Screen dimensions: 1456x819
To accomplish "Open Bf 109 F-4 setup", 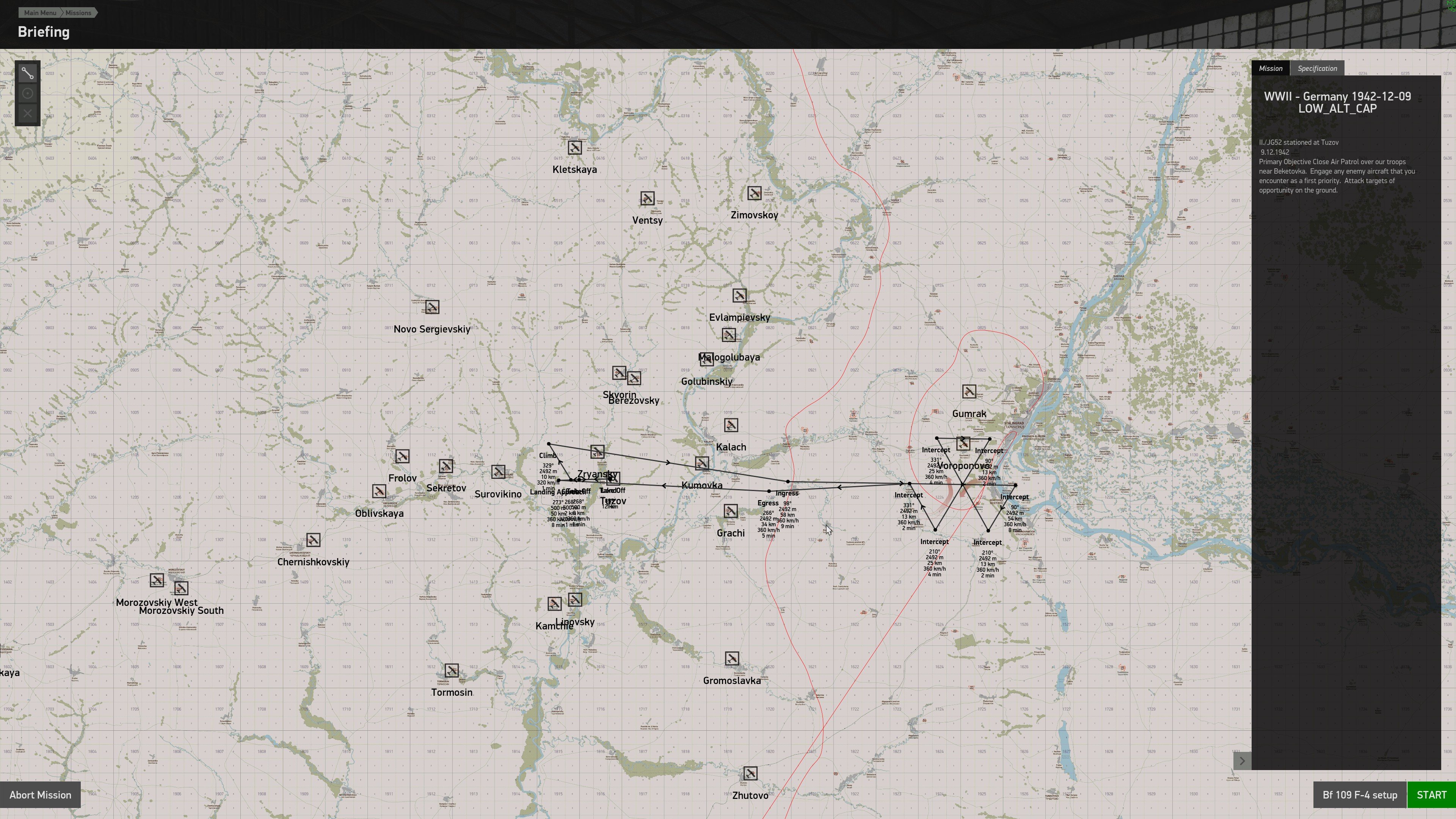I will coord(1359,795).
